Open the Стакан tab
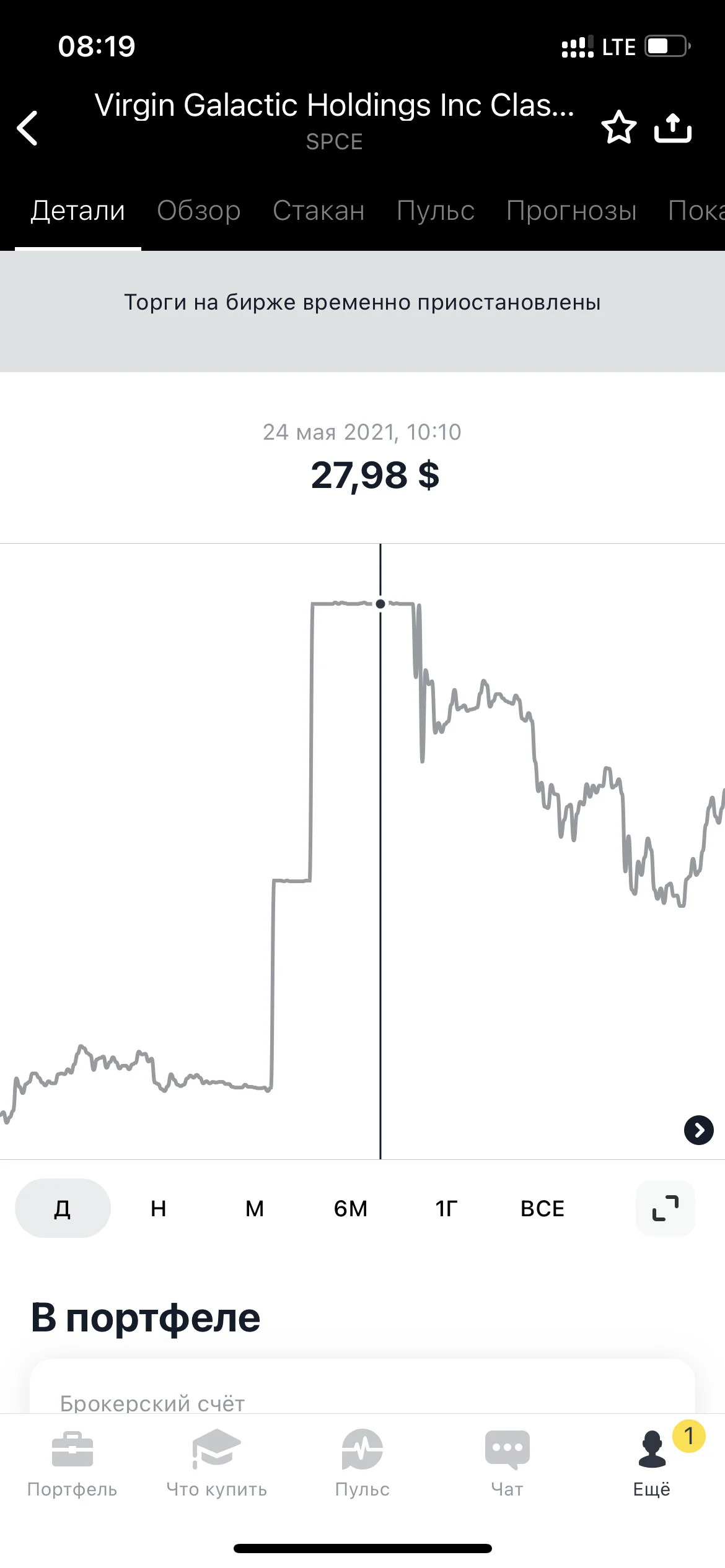Screen dimensions: 725x1568 [x=319, y=211]
